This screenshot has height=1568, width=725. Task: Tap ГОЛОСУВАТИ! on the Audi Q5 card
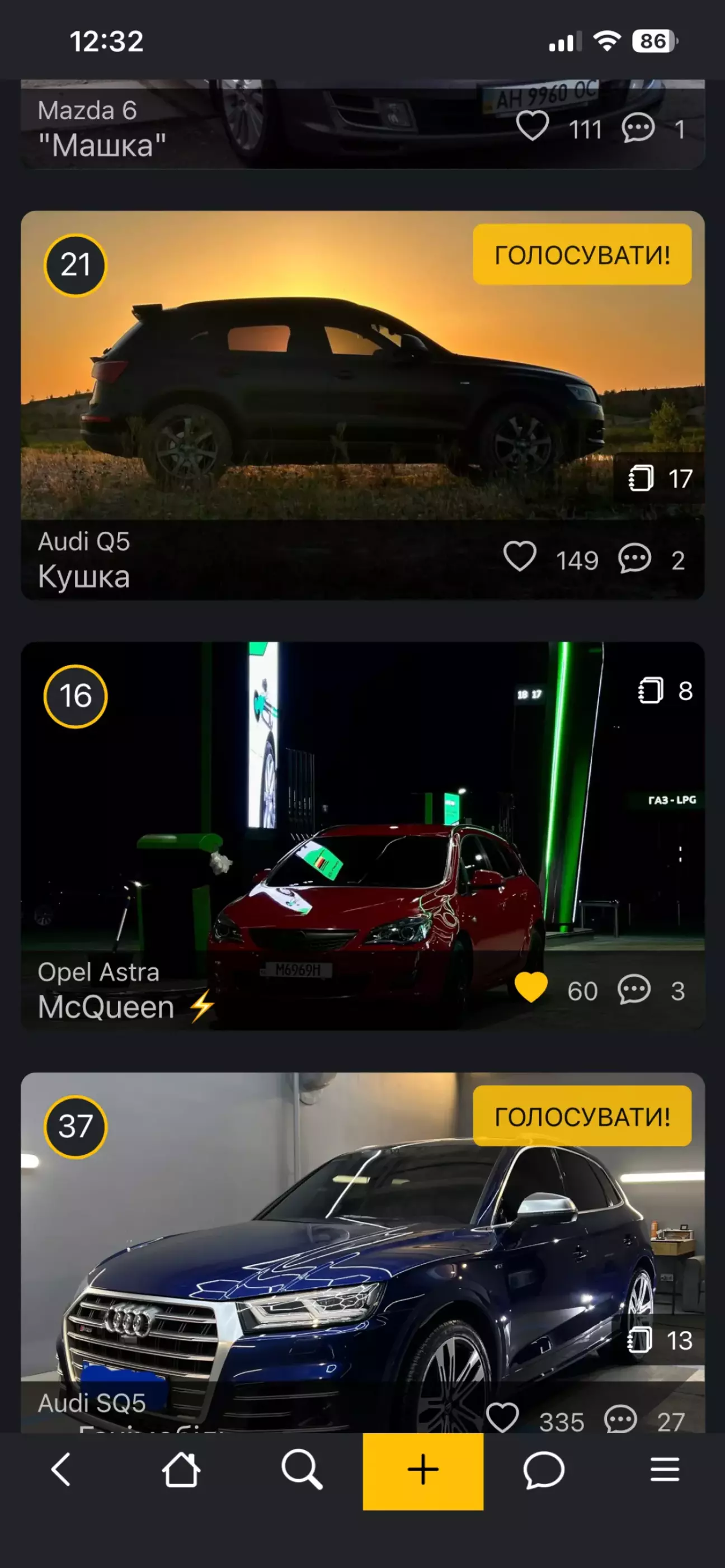581,254
